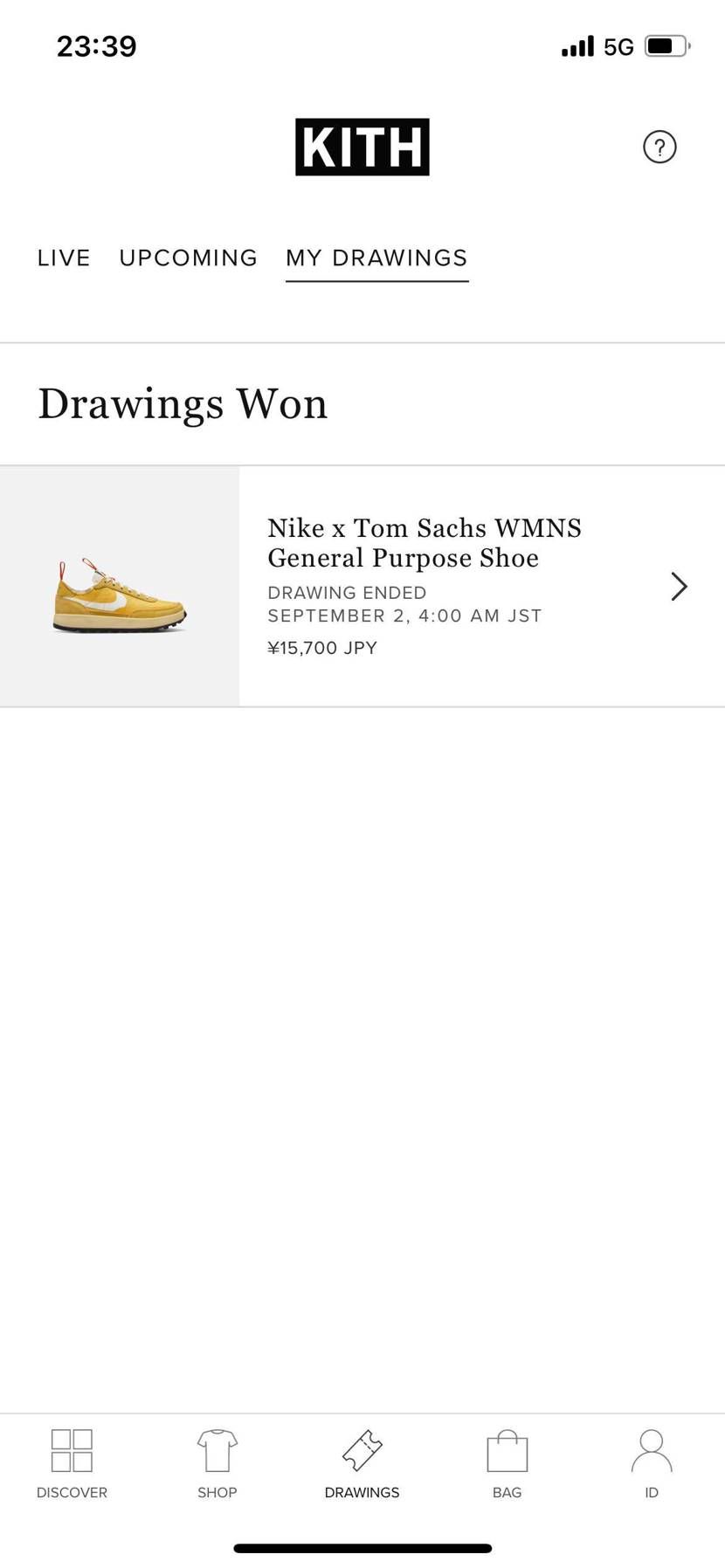Image resolution: width=725 pixels, height=1568 pixels.
Task: Select the MY DRAWINGS tab
Action: point(376,258)
